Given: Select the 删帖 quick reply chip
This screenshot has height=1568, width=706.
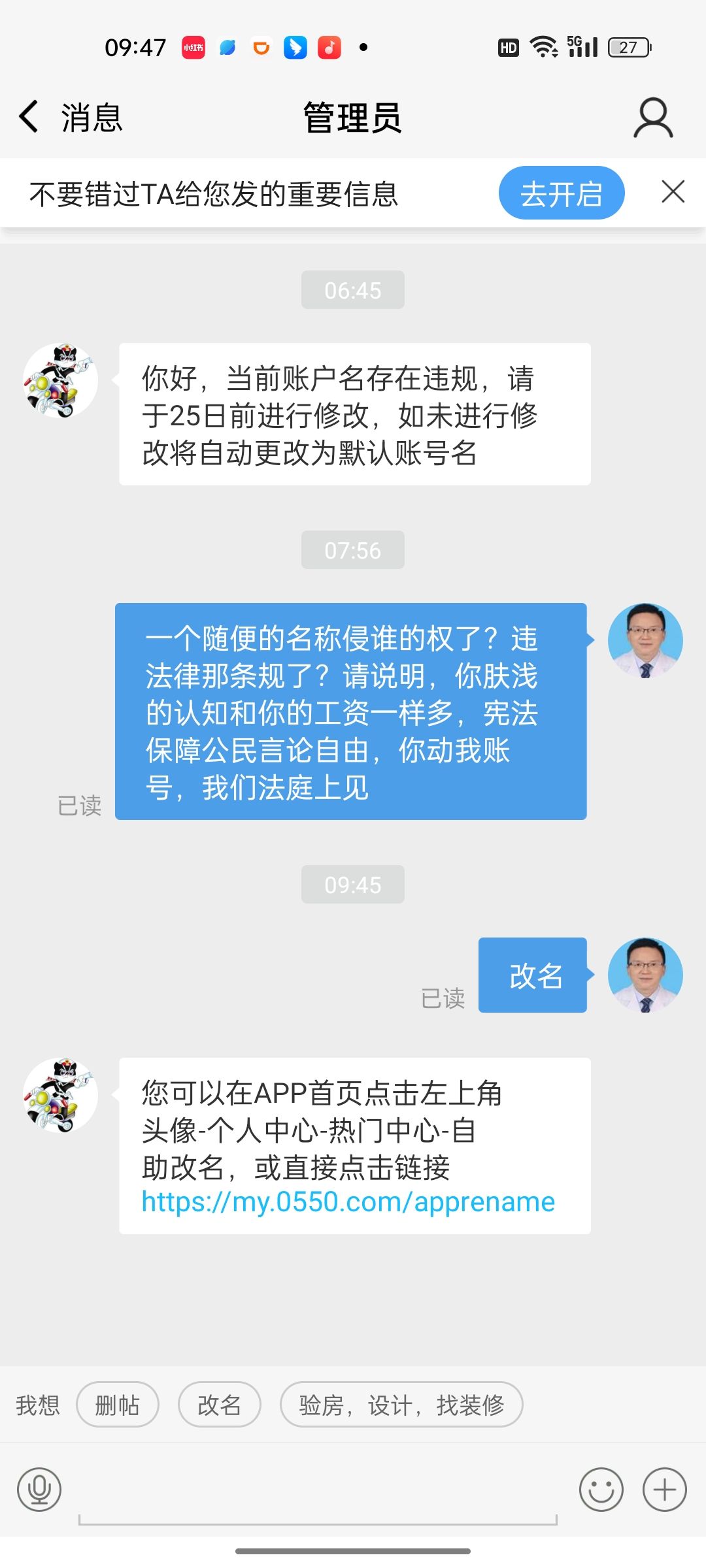Looking at the screenshot, I should 118,1405.
